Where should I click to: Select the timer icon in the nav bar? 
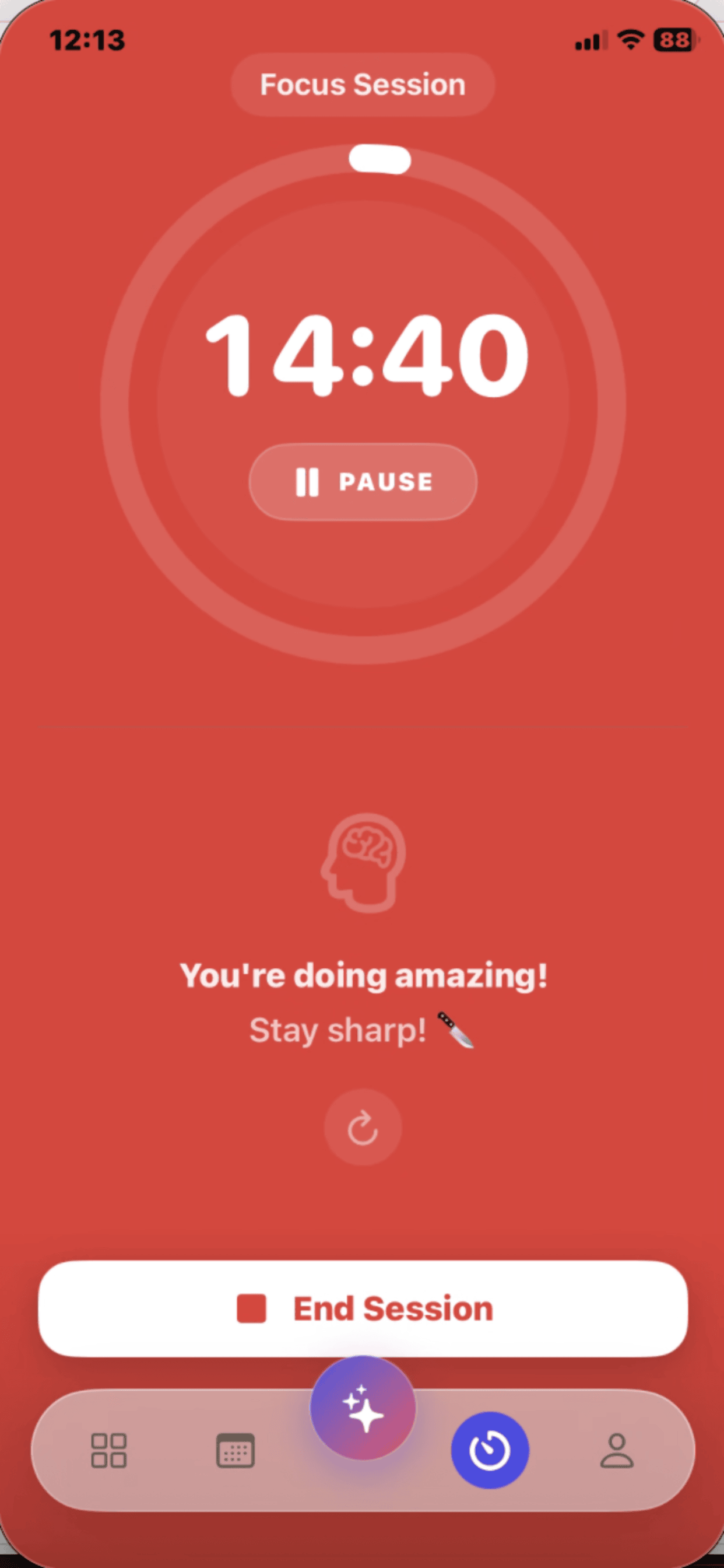[490, 1450]
